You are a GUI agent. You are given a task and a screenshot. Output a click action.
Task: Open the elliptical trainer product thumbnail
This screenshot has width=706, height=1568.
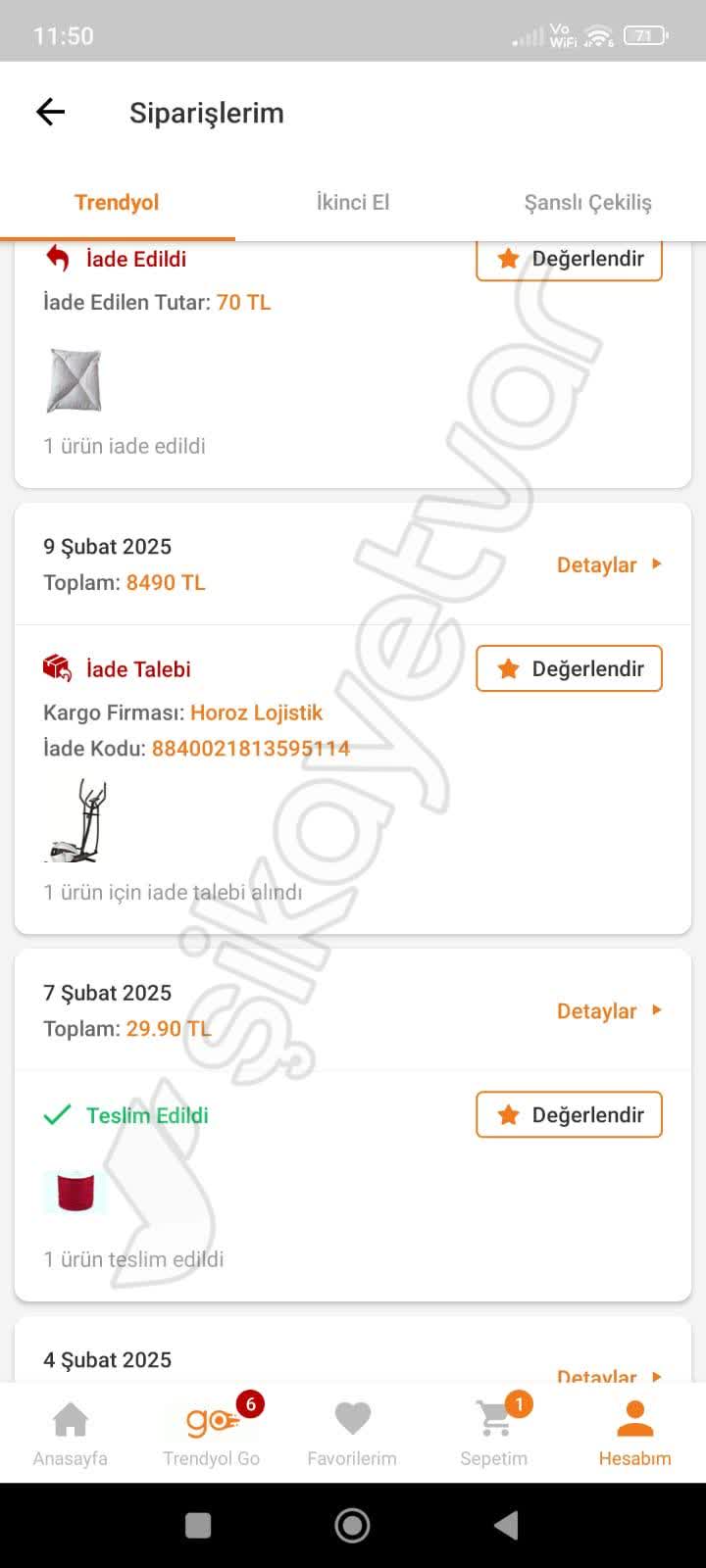(x=75, y=823)
